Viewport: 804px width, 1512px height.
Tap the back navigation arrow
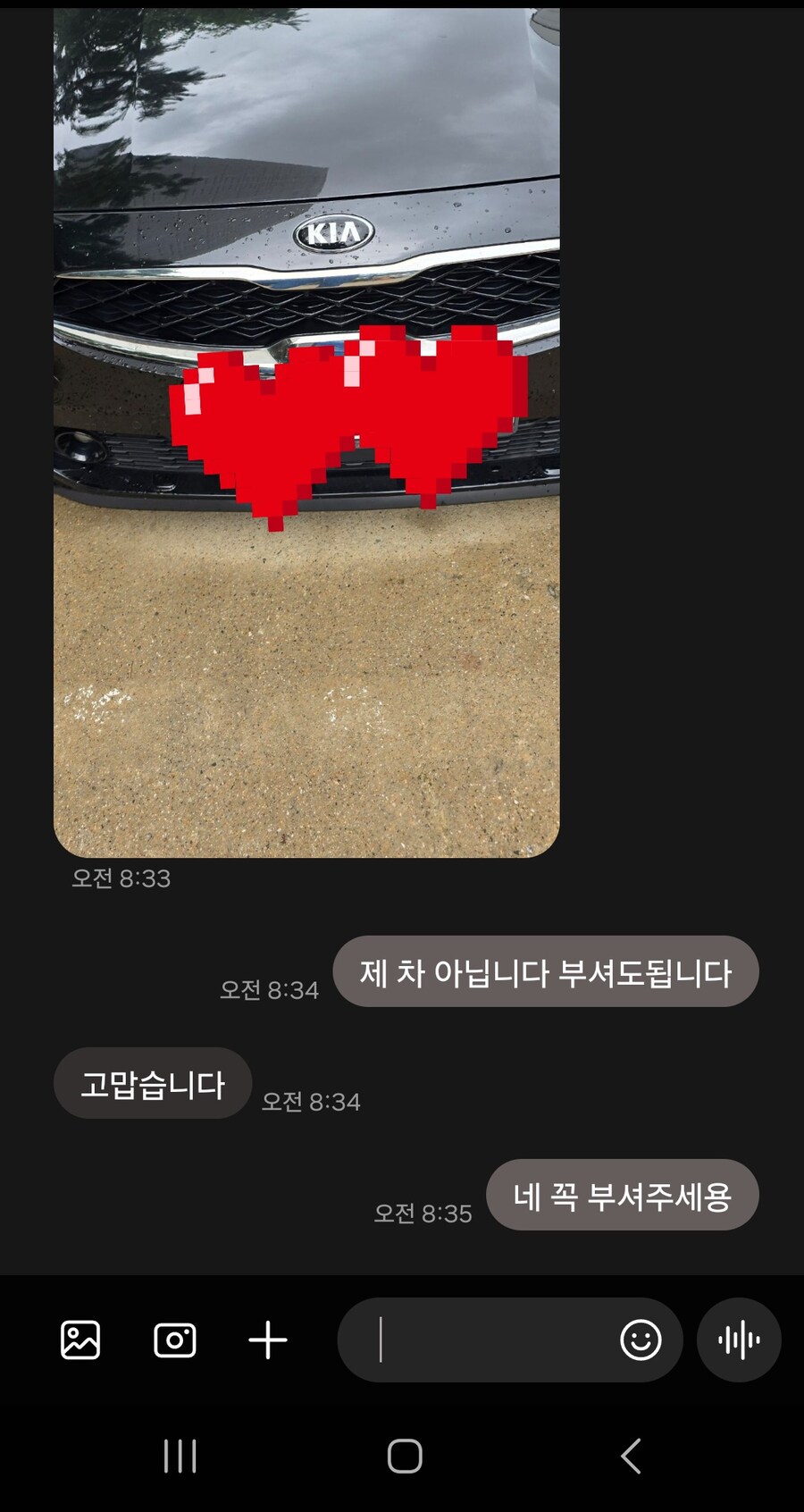coord(631,1455)
